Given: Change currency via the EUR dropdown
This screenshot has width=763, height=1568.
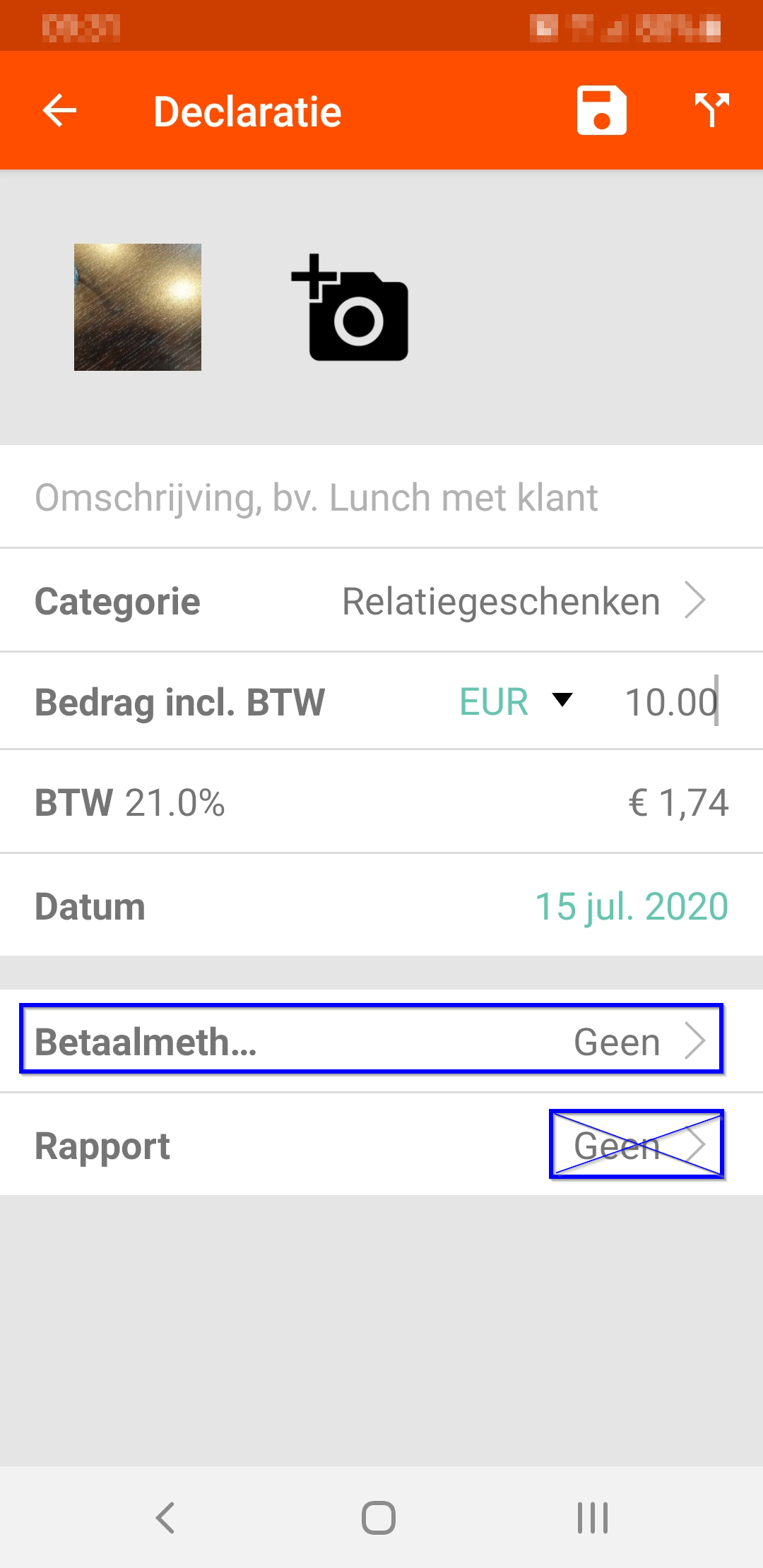Looking at the screenshot, I should click(516, 702).
